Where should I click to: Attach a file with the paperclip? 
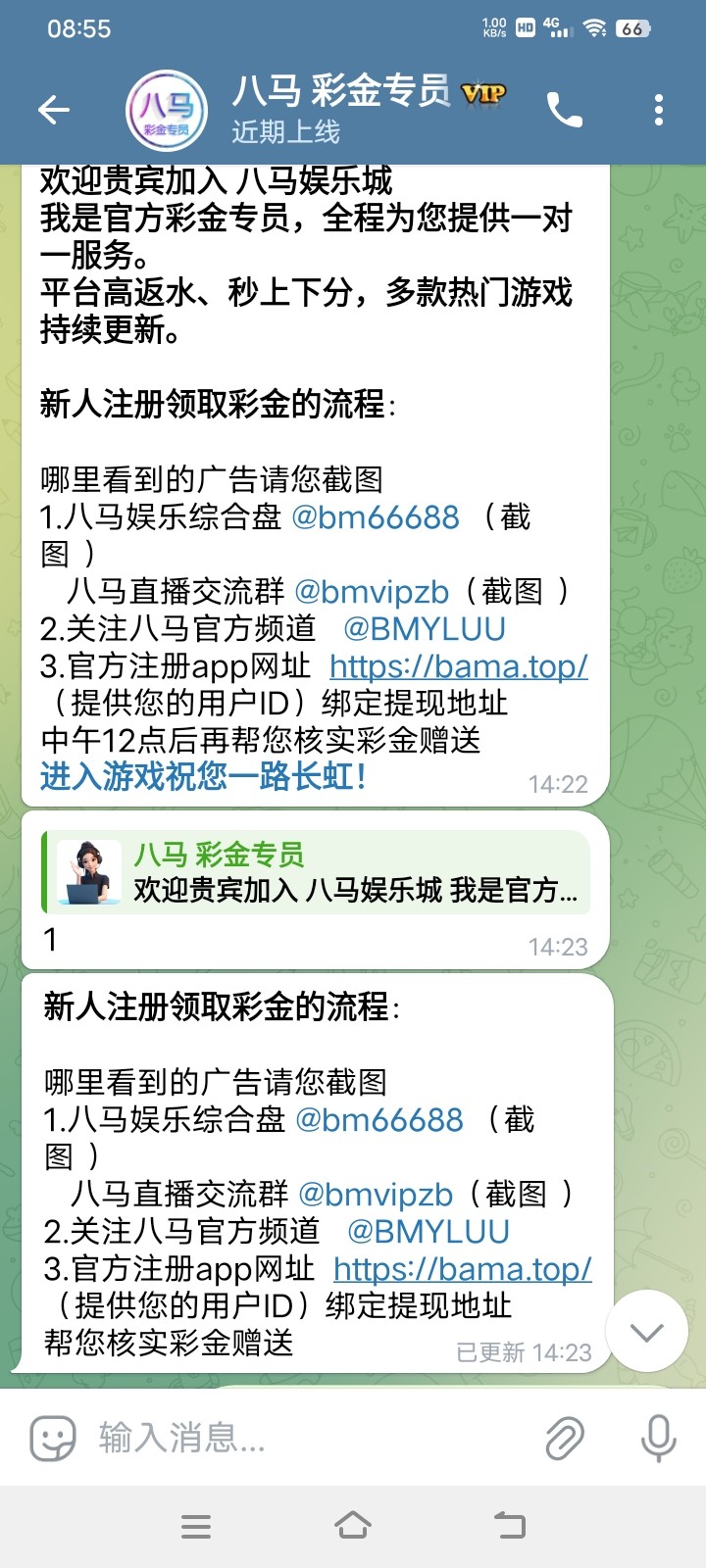(565, 1438)
